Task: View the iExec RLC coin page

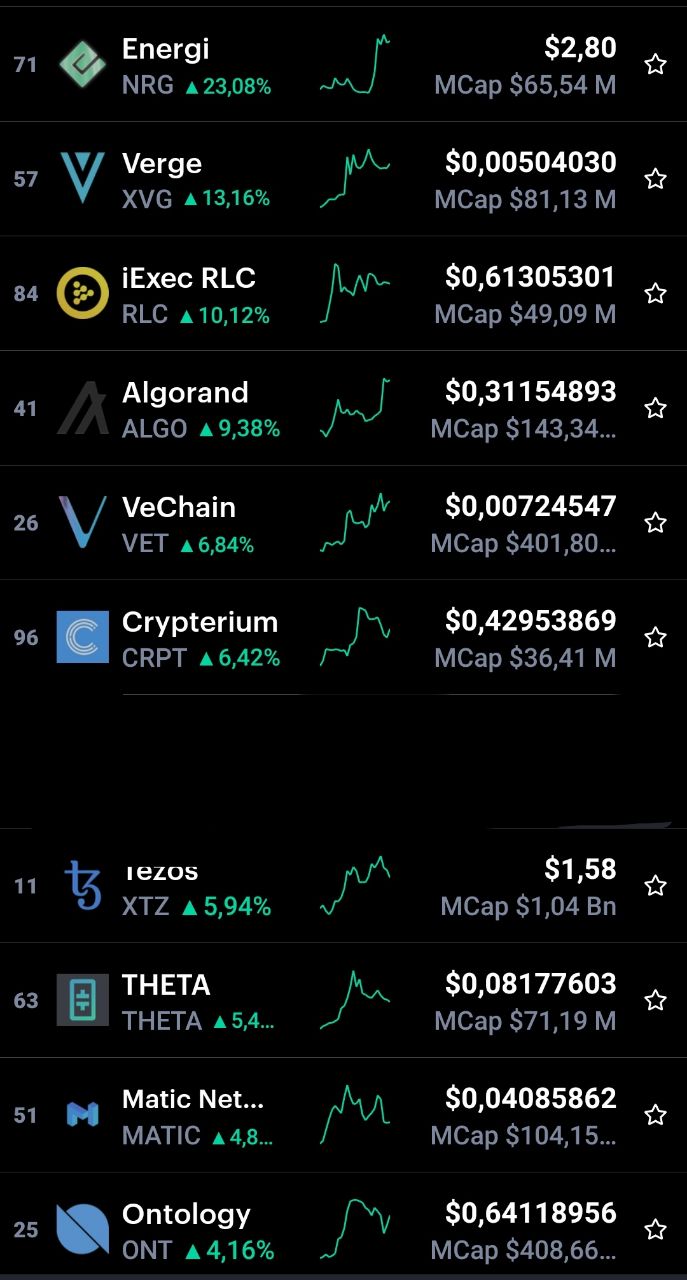Action: (x=343, y=294)
